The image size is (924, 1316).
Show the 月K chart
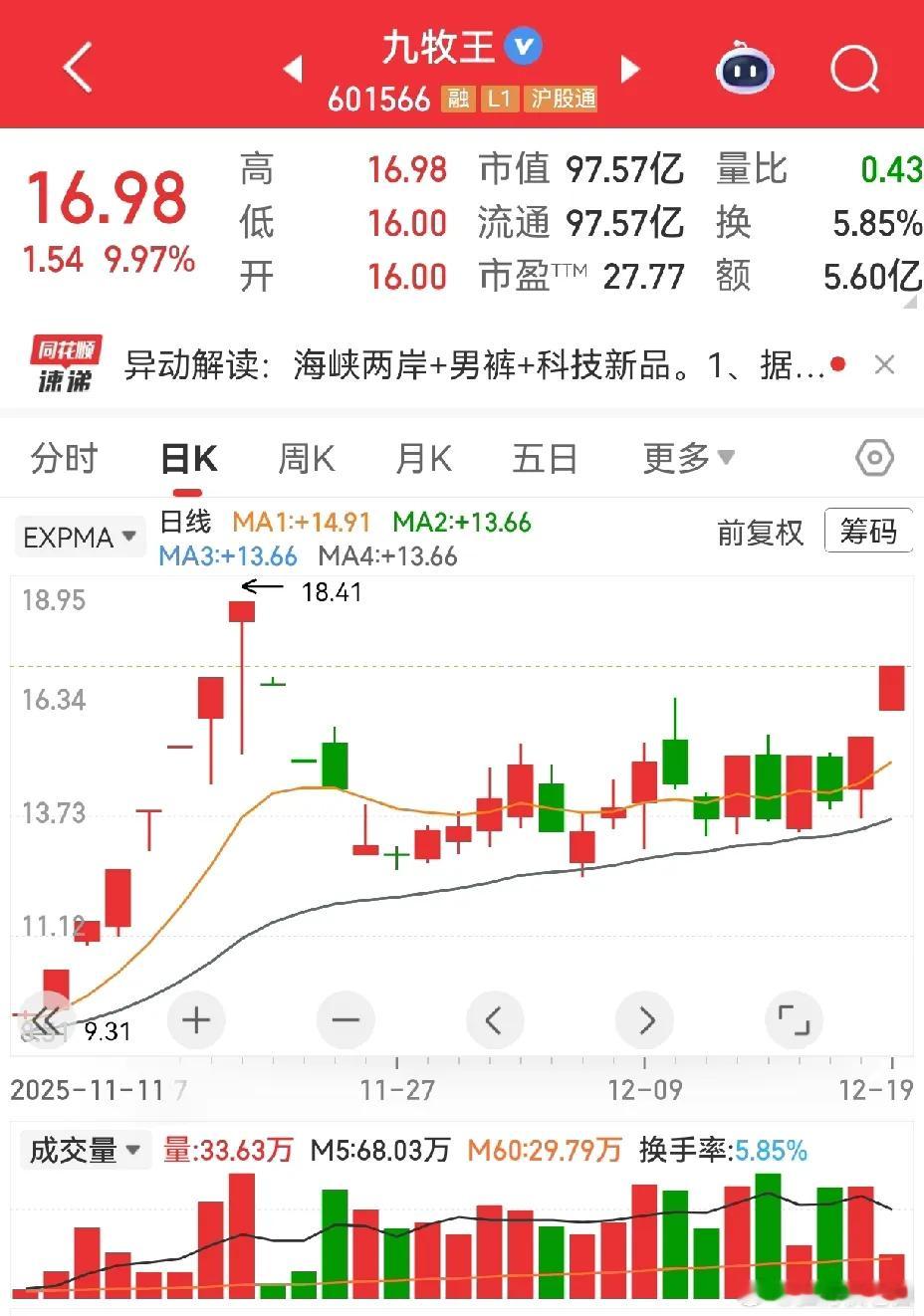[424, 459]
